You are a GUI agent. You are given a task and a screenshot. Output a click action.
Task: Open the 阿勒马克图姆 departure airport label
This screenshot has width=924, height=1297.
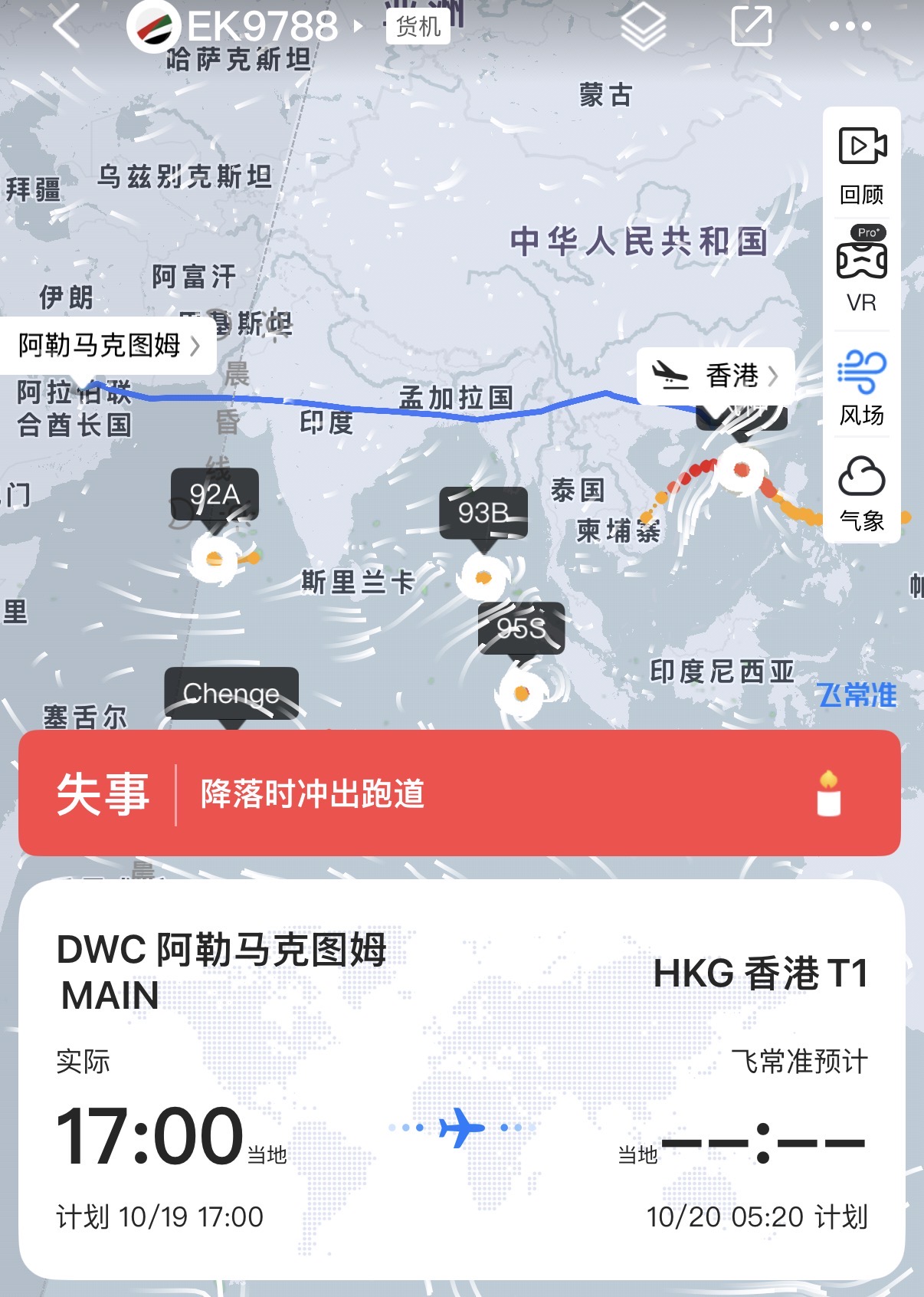tap(107, 346)
